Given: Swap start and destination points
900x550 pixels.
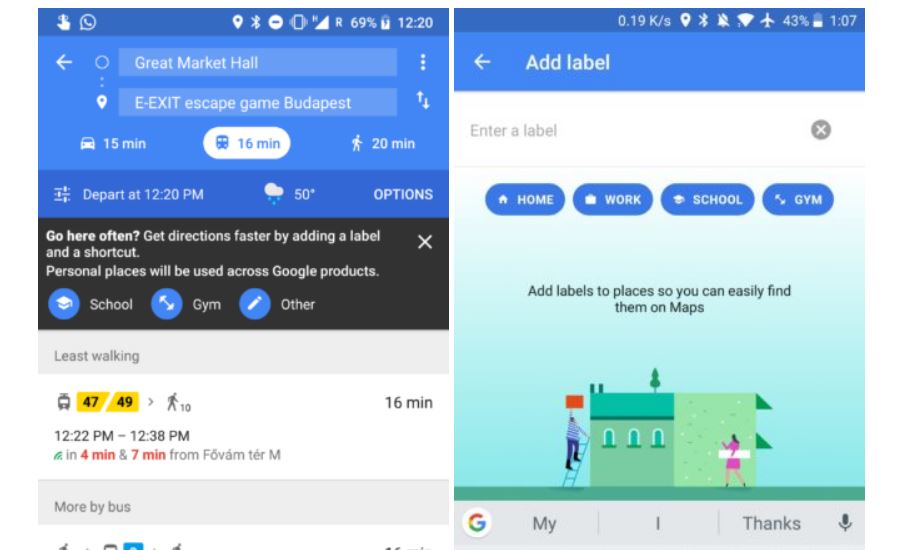Looking at the screenshot, I should (x=423, y=101).
